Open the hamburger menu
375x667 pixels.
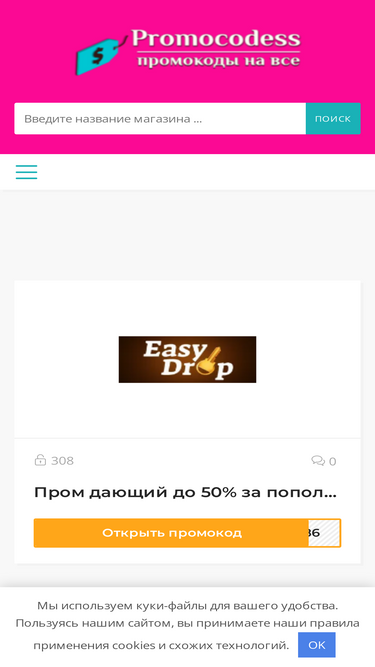(x=26, y=172)
